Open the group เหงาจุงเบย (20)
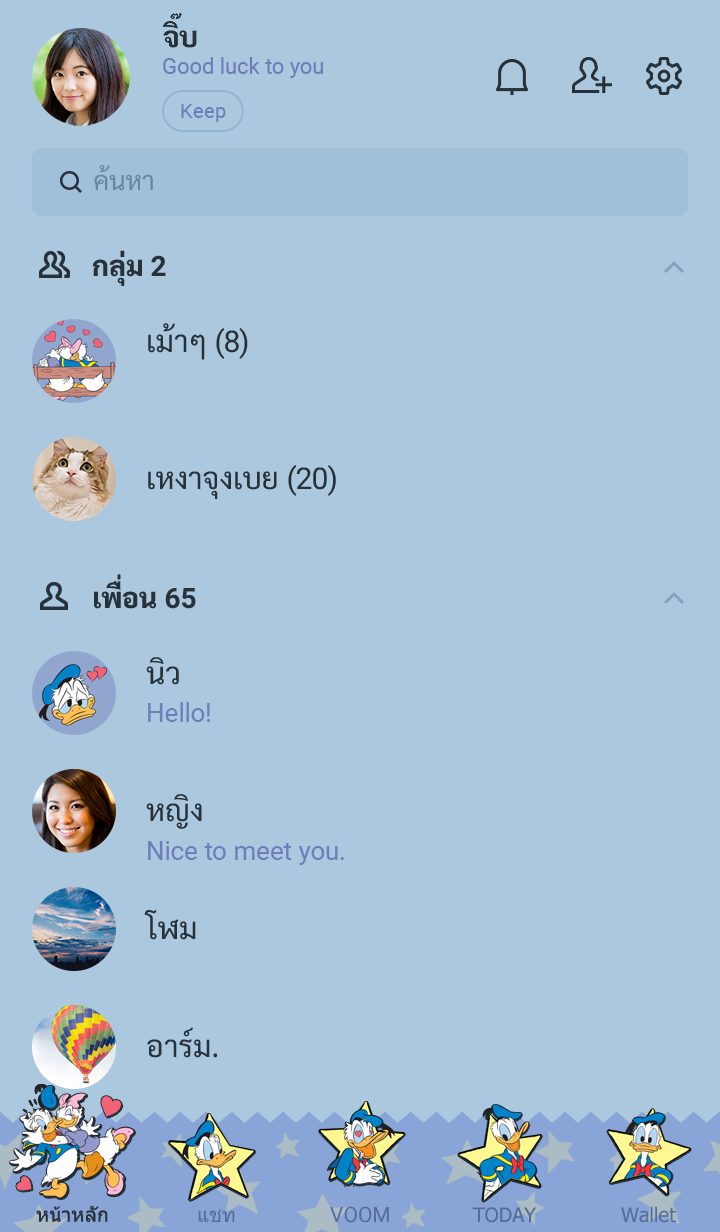The height and width of the screenshot is (1232, 720). (x=241, y=480)
